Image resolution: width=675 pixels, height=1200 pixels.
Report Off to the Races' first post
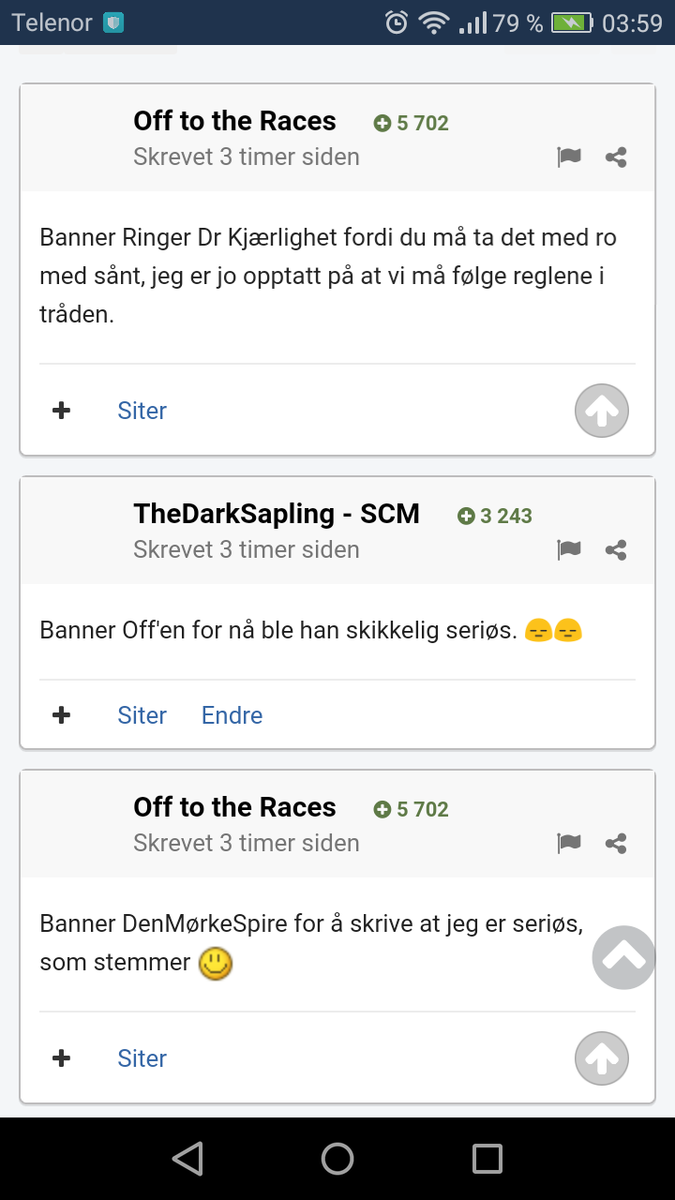pyautogui.click(x=569, y=157)
